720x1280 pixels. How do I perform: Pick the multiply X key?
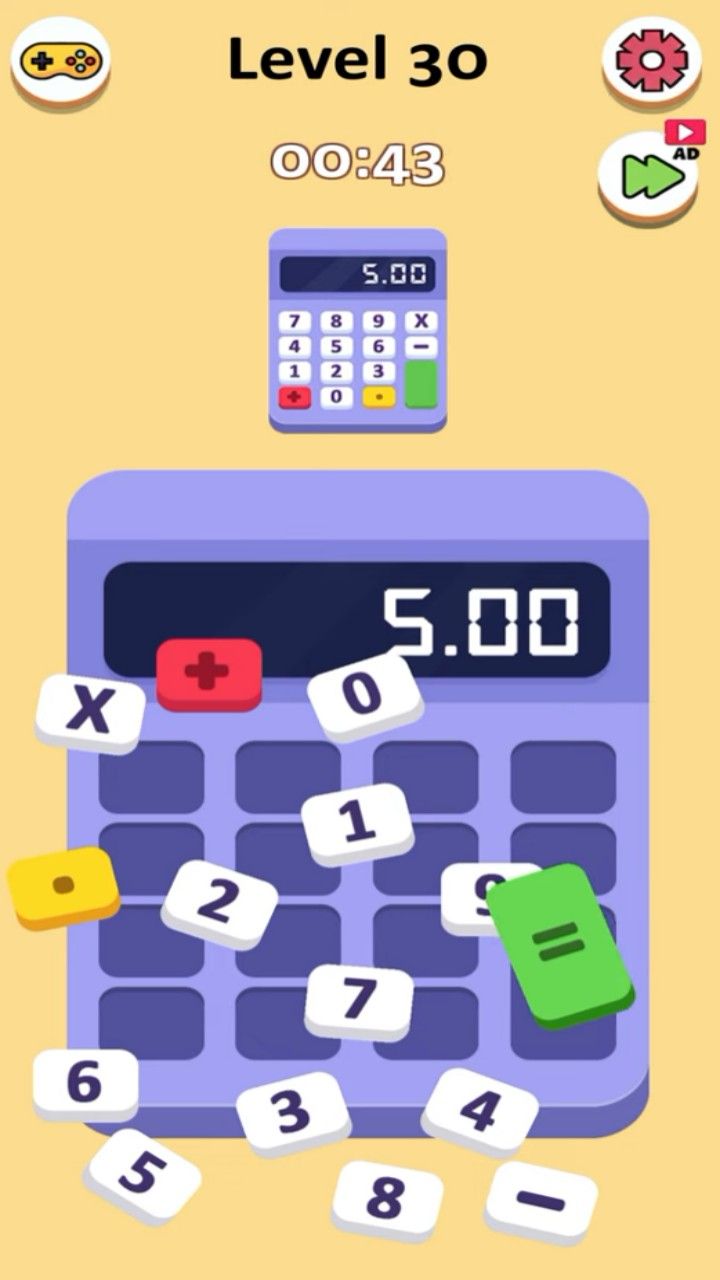(x=90, y=710)
